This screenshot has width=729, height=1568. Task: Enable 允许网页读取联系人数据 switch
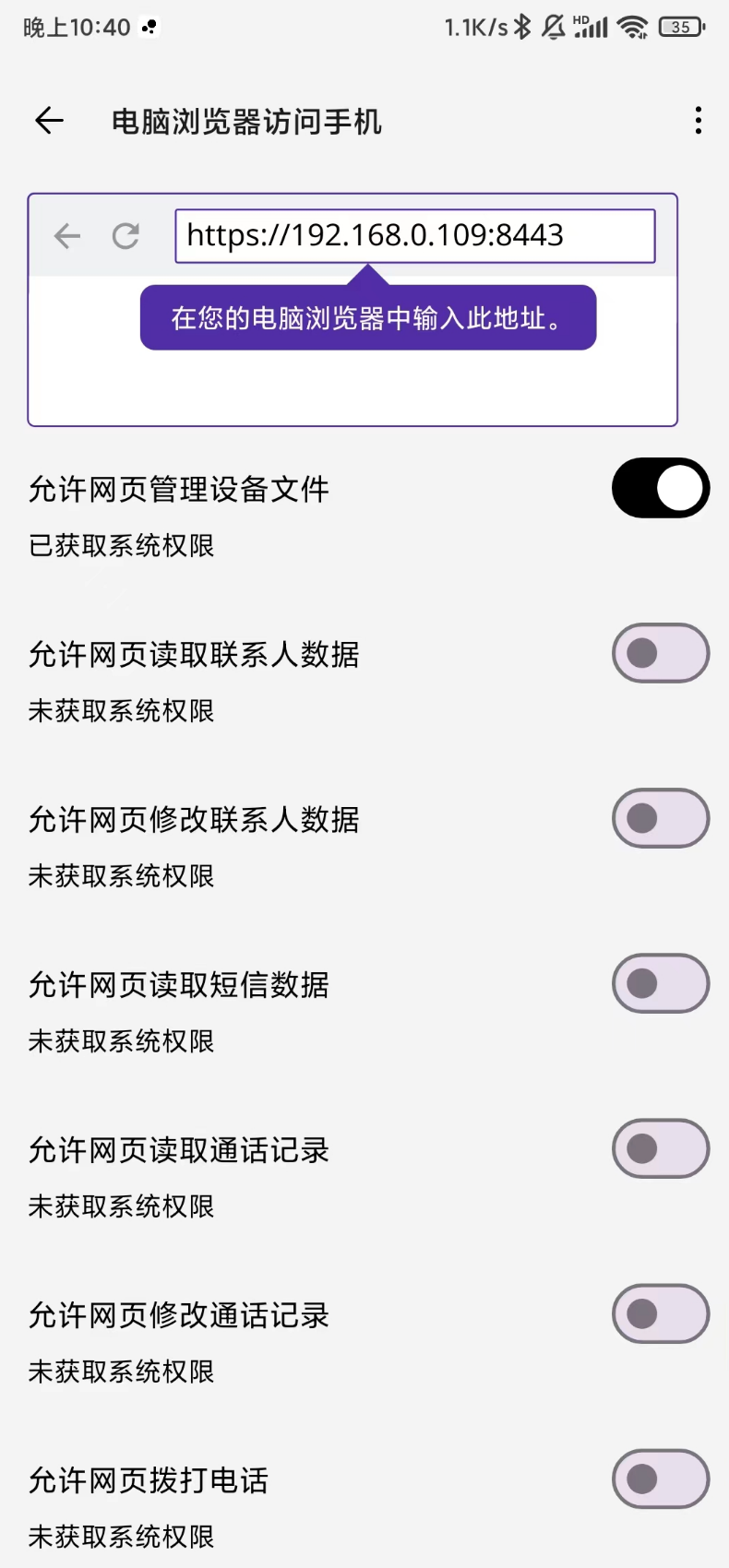tap(661, 653)
